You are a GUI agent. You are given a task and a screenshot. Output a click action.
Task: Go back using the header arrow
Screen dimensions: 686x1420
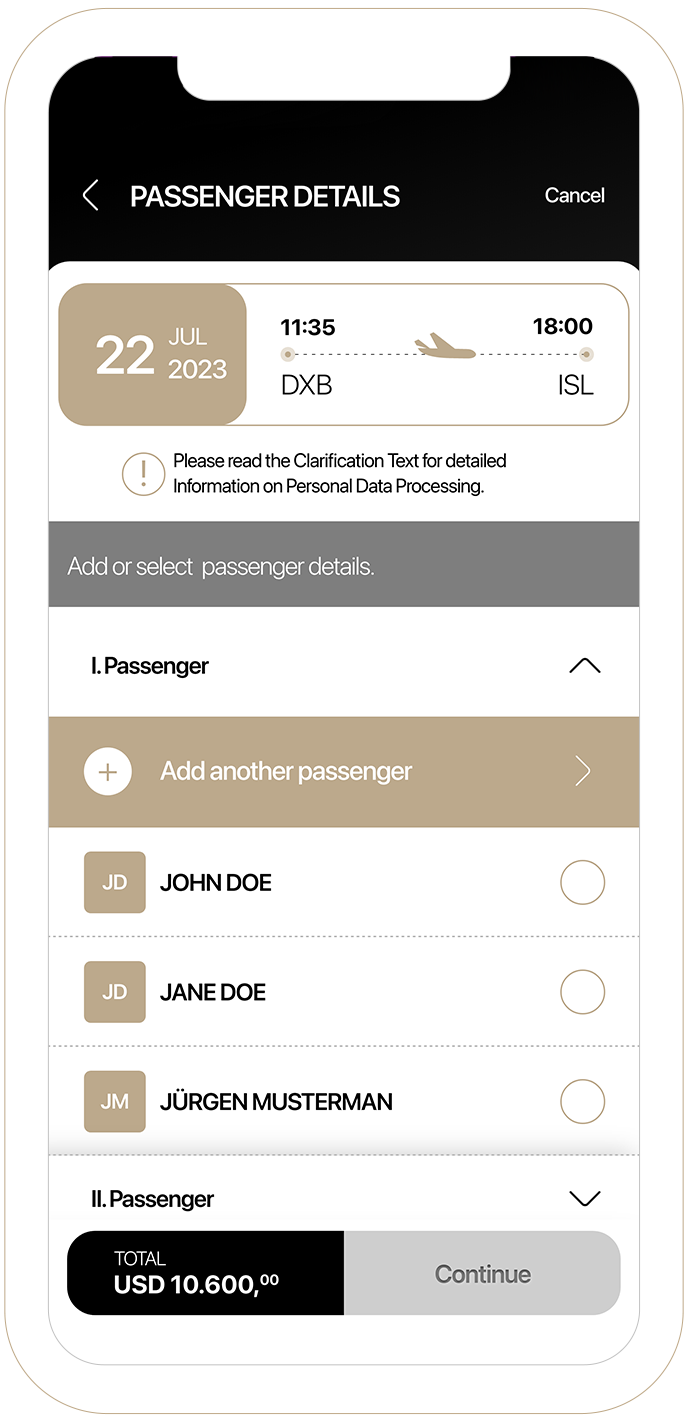point(91,195)
